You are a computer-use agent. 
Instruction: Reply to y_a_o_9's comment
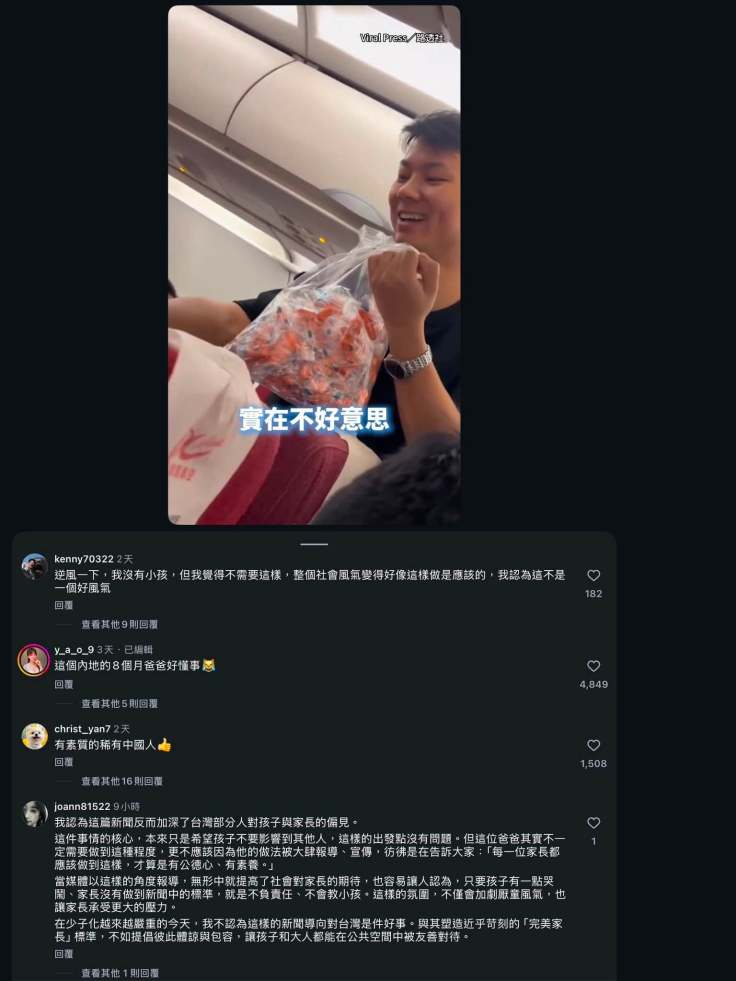click(x=64, y=684)
